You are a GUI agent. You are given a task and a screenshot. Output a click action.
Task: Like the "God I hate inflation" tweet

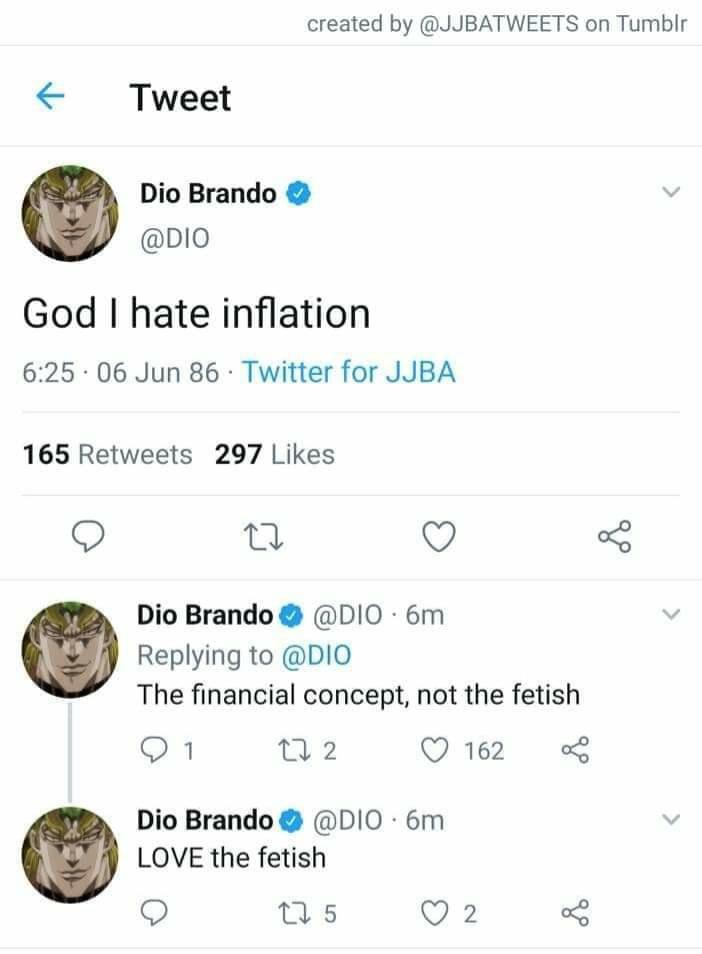point(436,539)
